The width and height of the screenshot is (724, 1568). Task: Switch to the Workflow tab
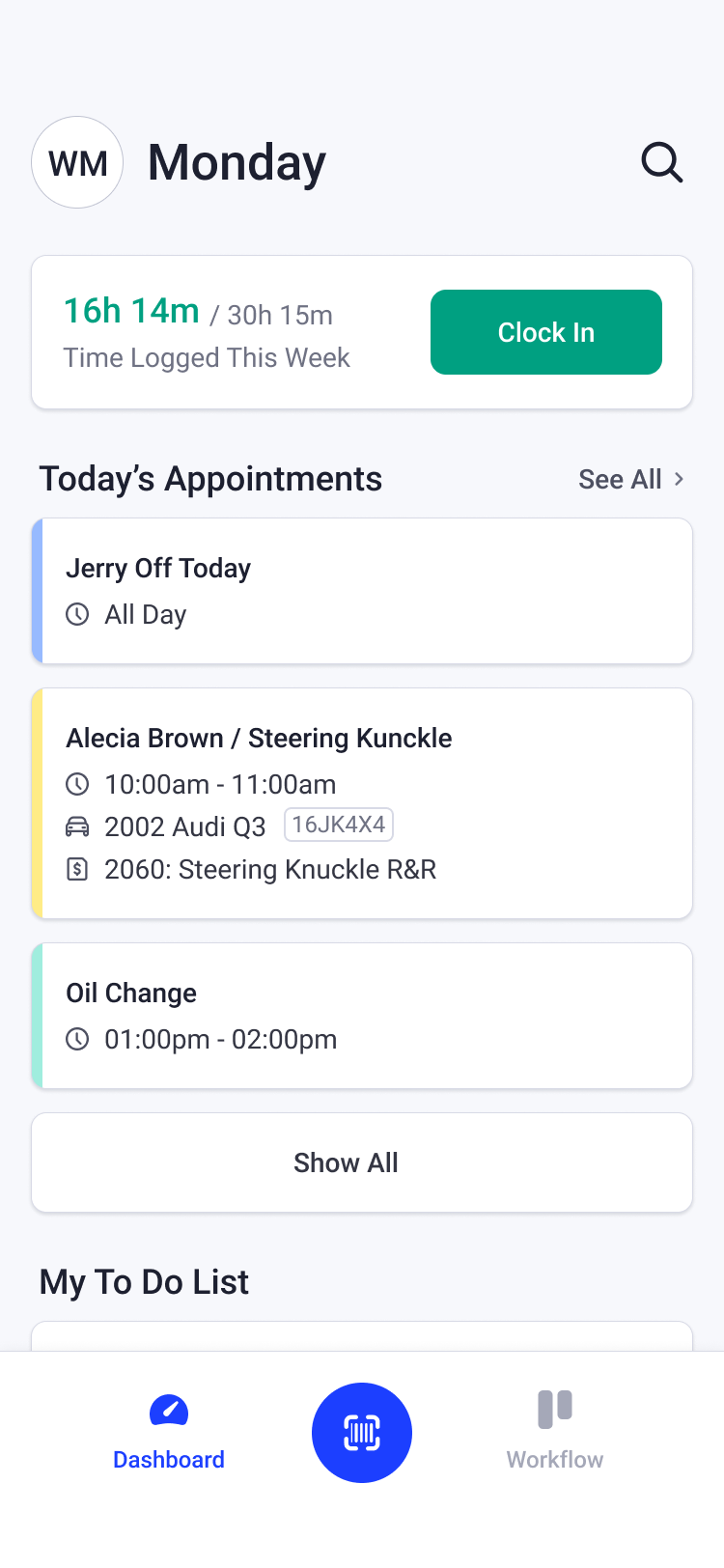click(555, 1433)
